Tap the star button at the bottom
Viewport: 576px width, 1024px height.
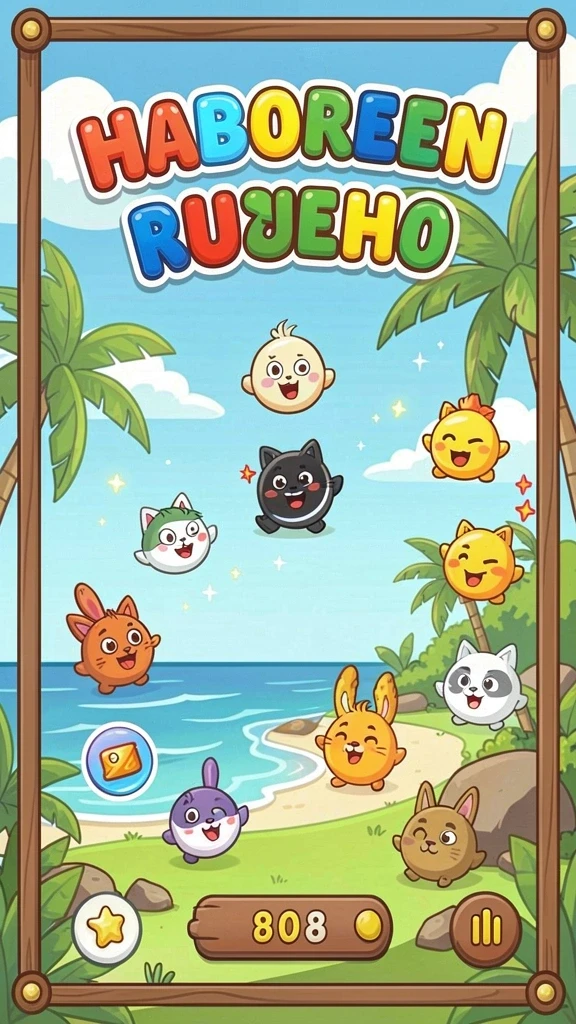(106, 928)
